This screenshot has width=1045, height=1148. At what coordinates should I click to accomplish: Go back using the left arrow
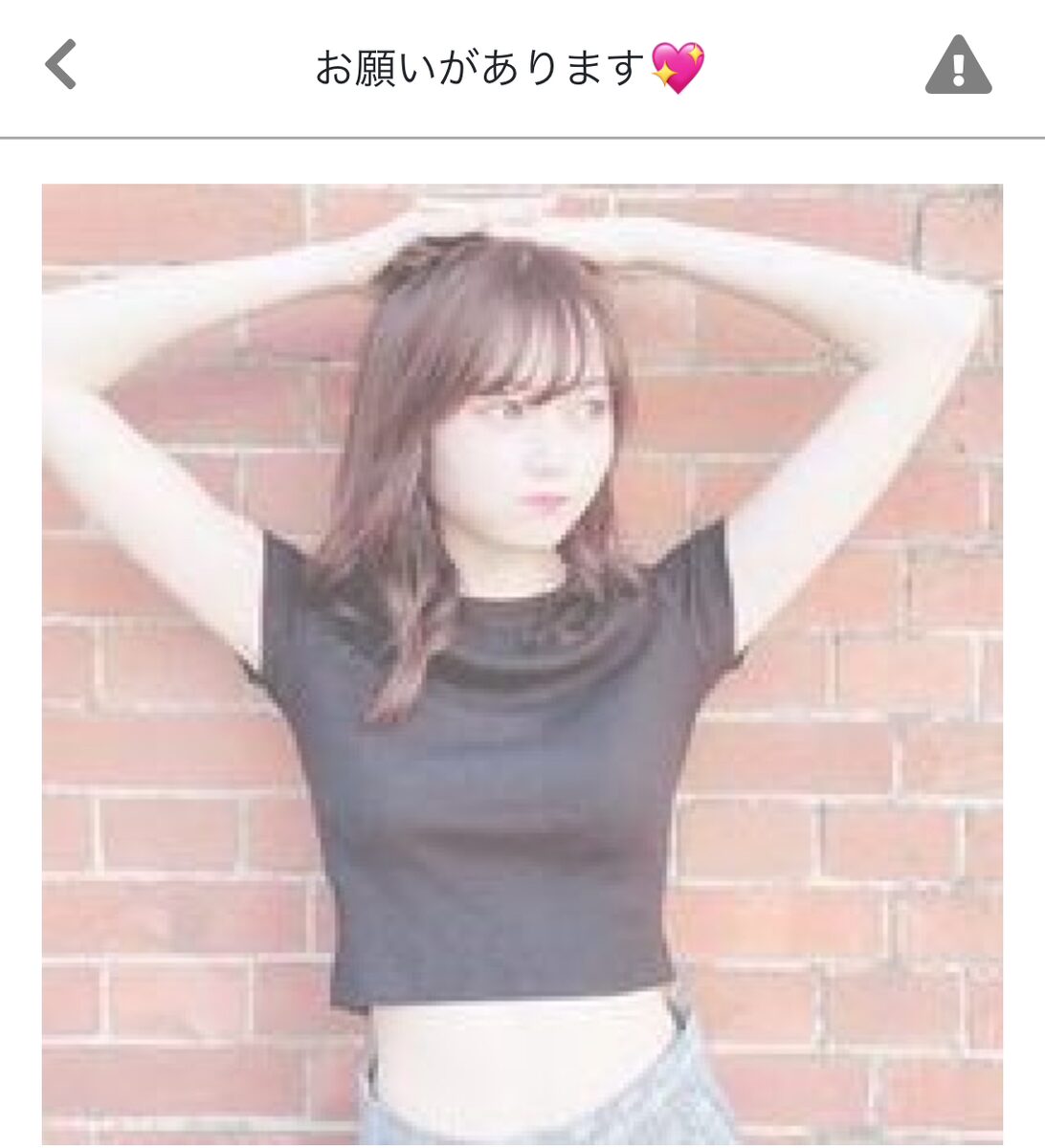pos(60,65)
